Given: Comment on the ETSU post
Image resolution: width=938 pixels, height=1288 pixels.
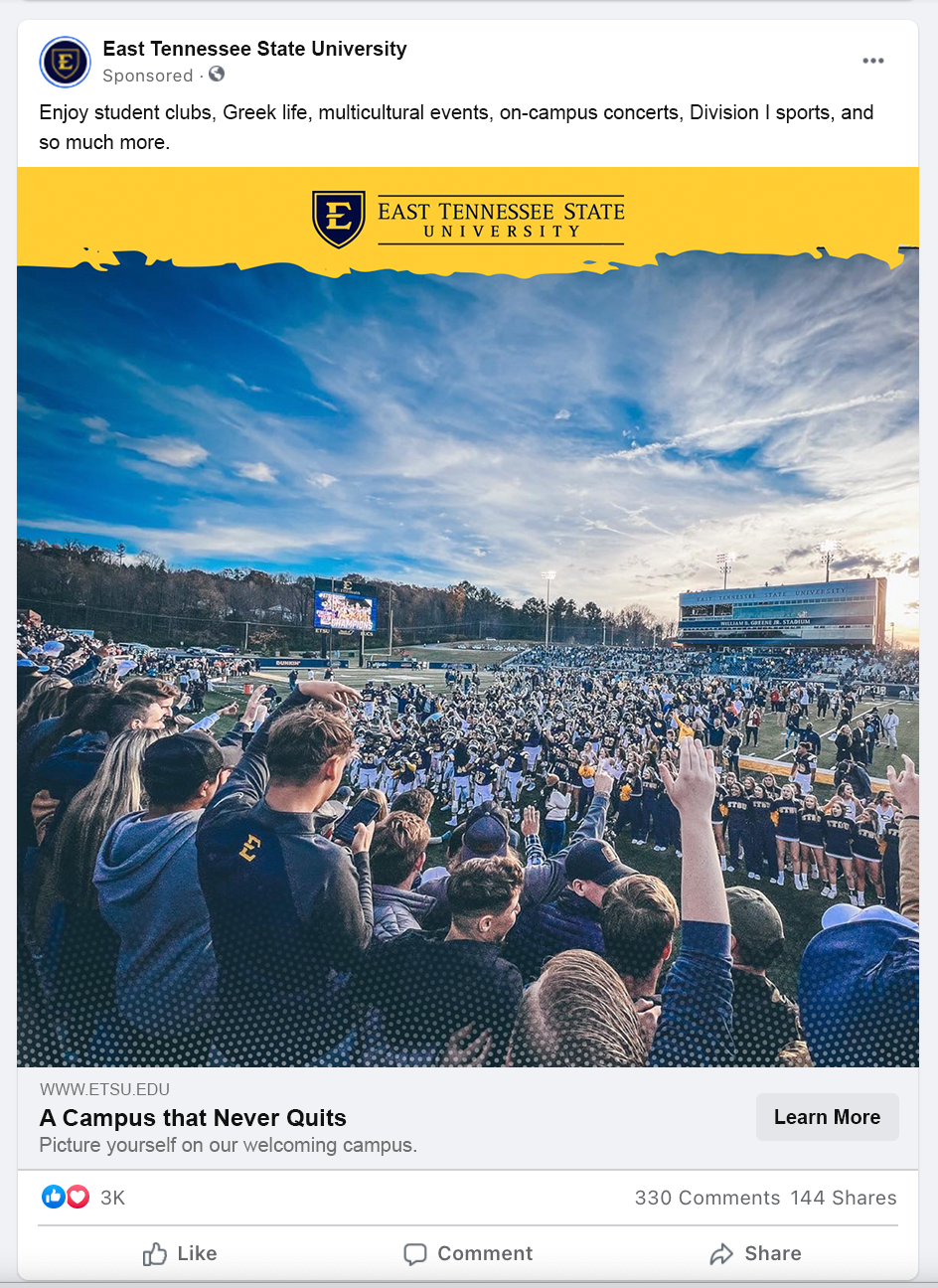Looking at the screenshot, I should tap(468, 1254).
